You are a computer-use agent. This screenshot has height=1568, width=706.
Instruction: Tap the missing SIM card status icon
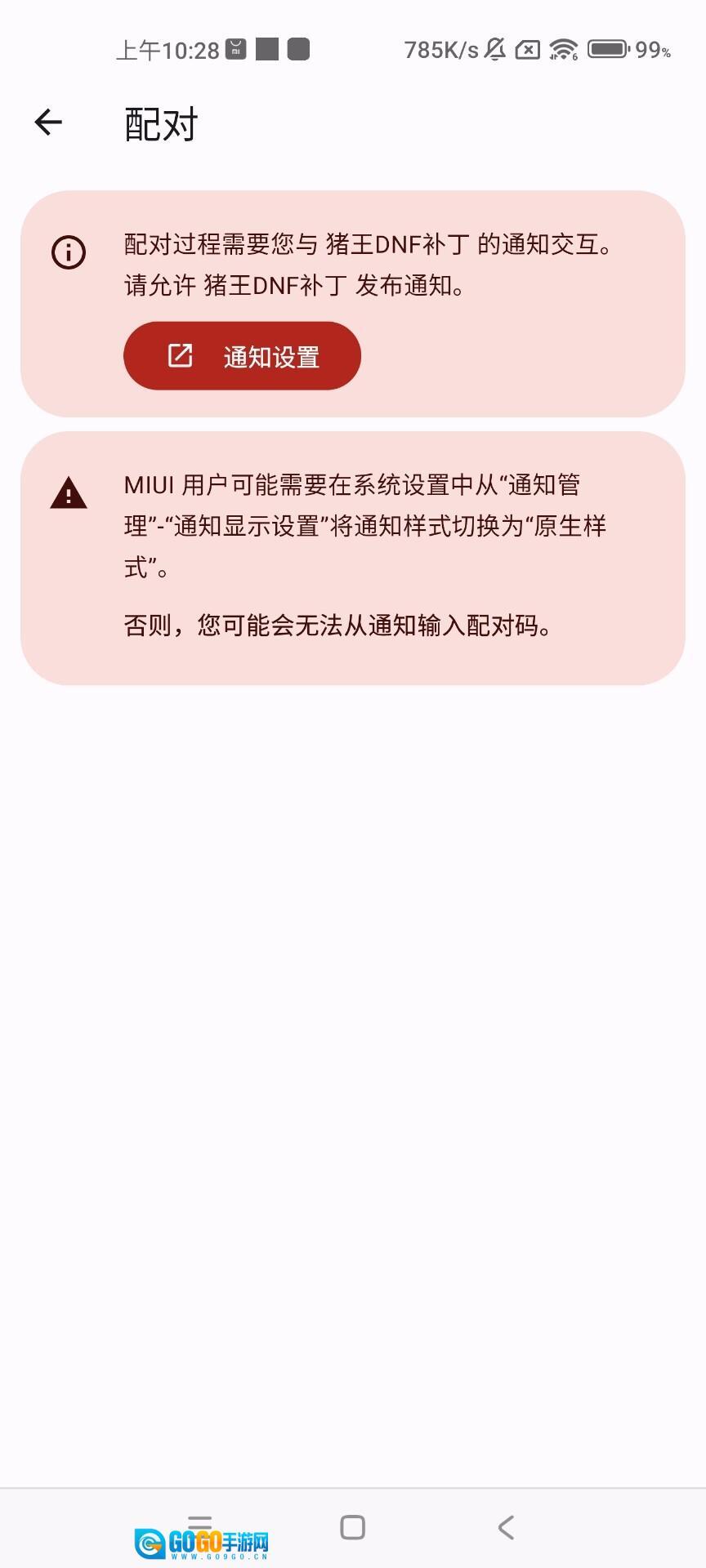pos(527,49)
